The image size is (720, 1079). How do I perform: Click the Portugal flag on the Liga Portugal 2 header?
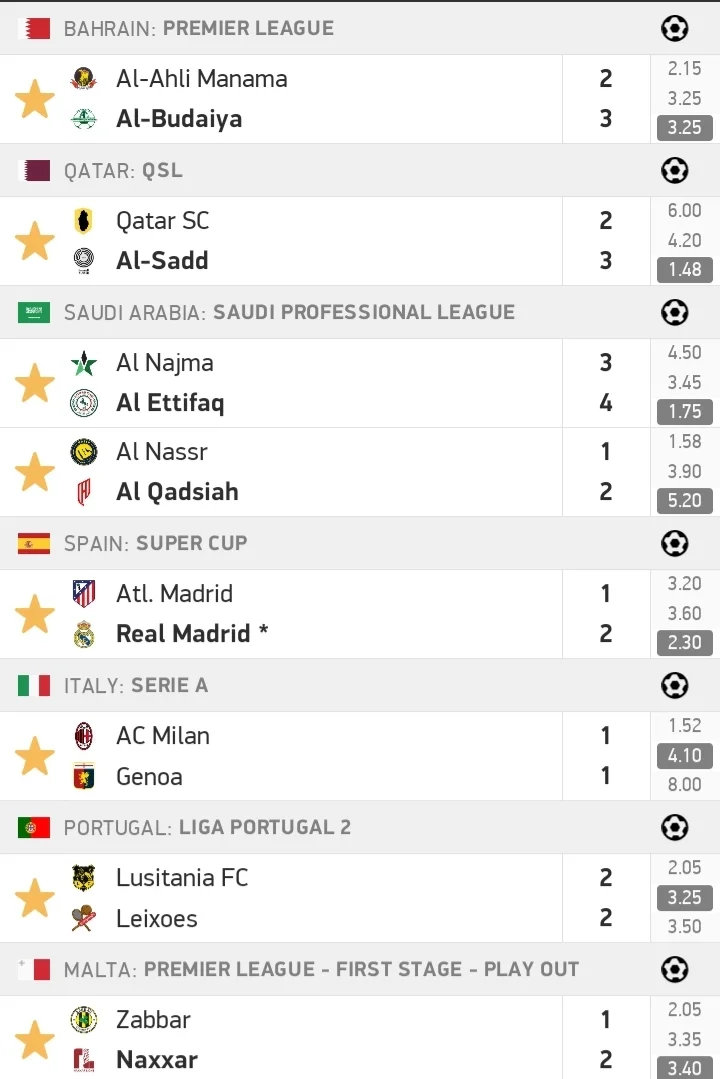pos(32,827)
